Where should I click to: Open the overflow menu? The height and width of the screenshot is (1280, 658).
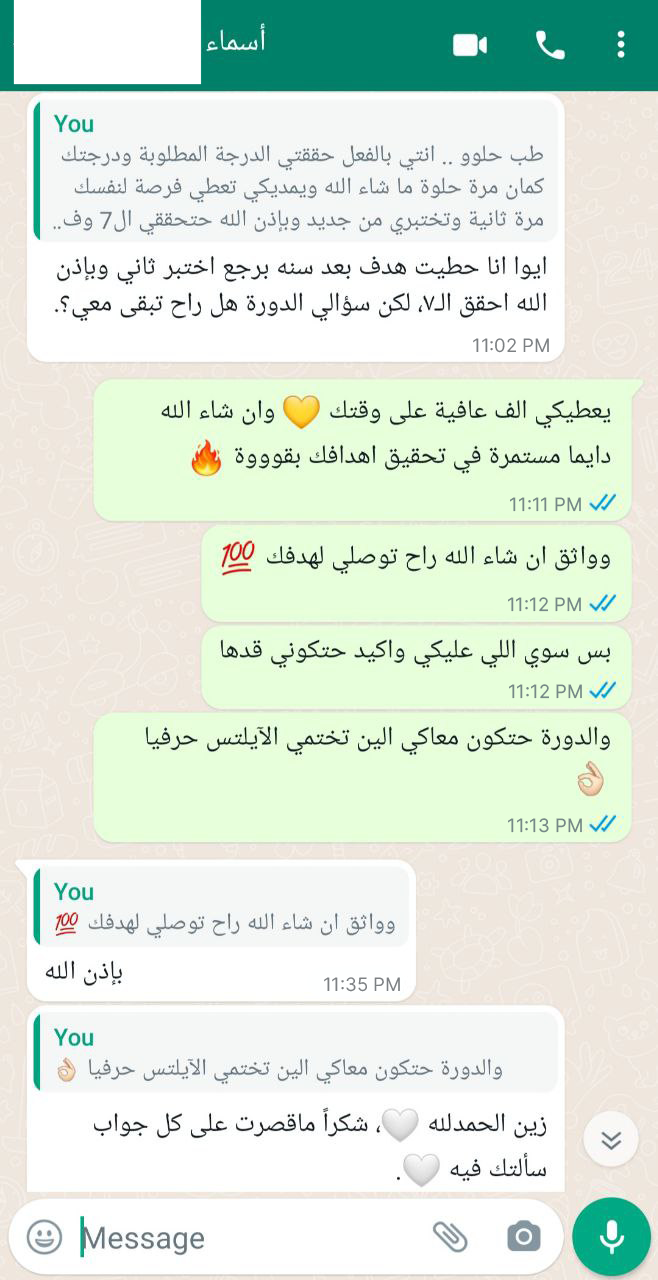[x=621, y=45]
